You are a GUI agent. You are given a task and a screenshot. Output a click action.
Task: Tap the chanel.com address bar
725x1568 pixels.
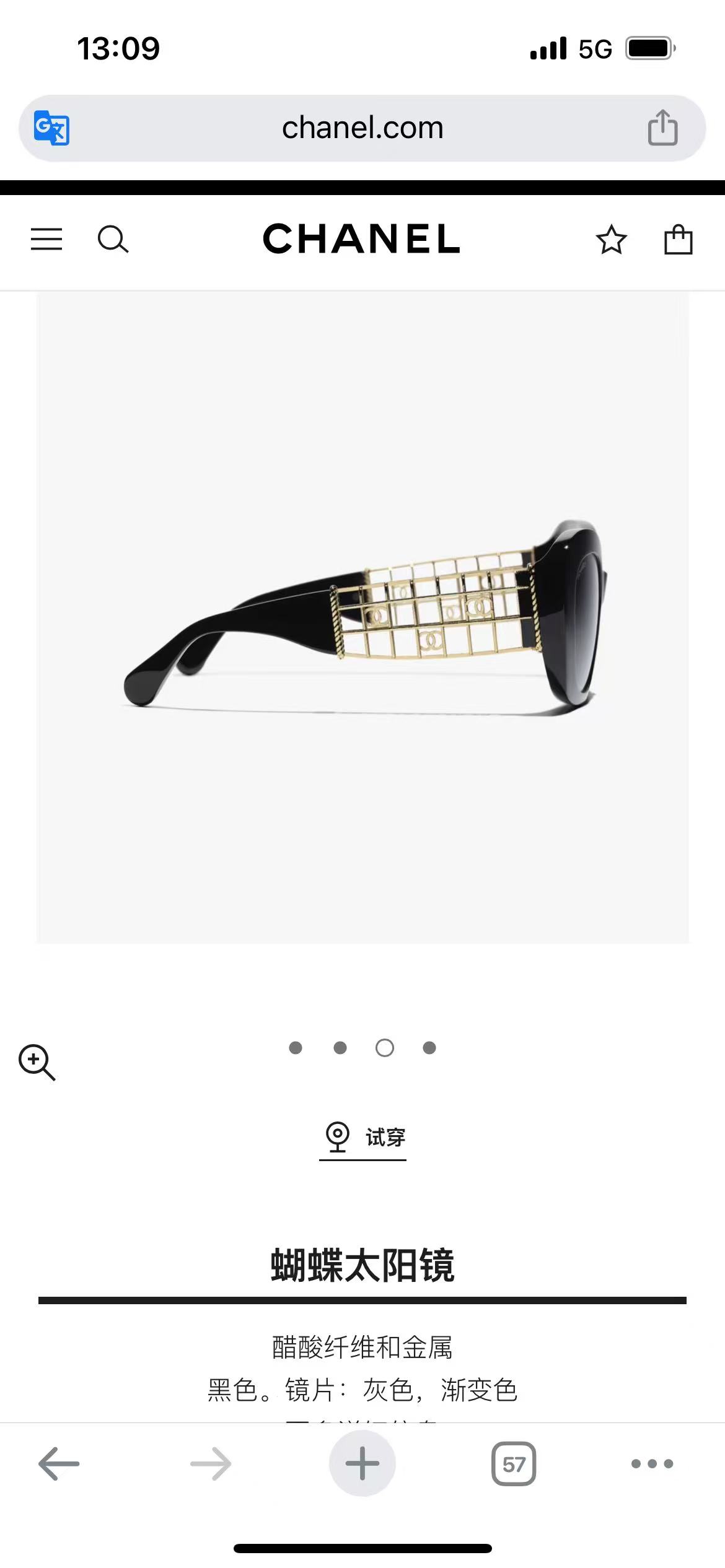click(362, 128)
